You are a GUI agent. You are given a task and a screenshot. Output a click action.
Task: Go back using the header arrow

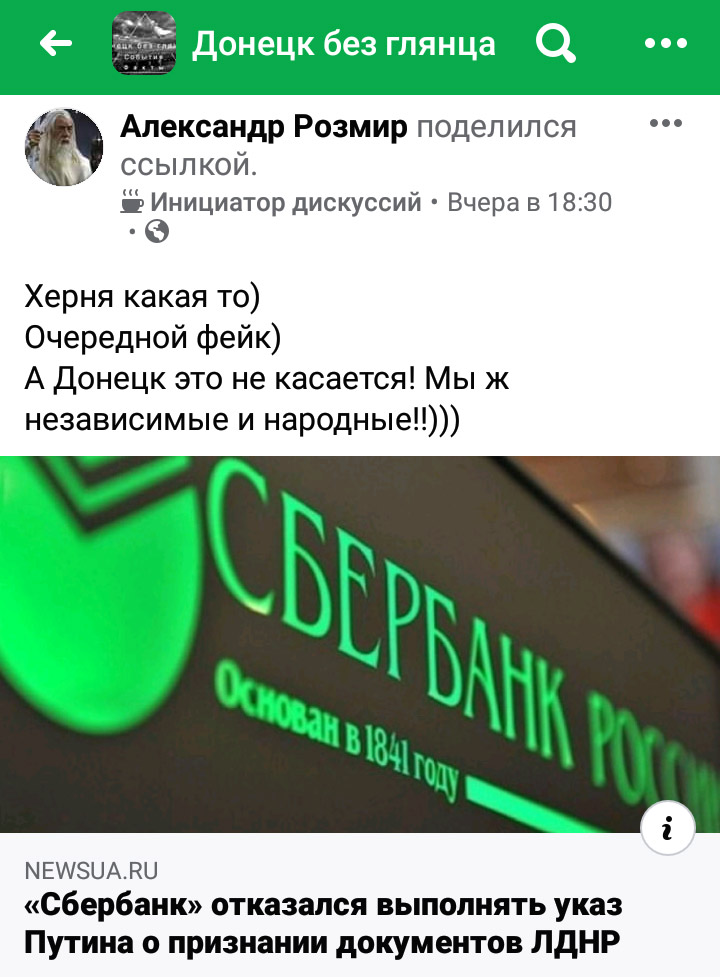[x=55, y=44]
